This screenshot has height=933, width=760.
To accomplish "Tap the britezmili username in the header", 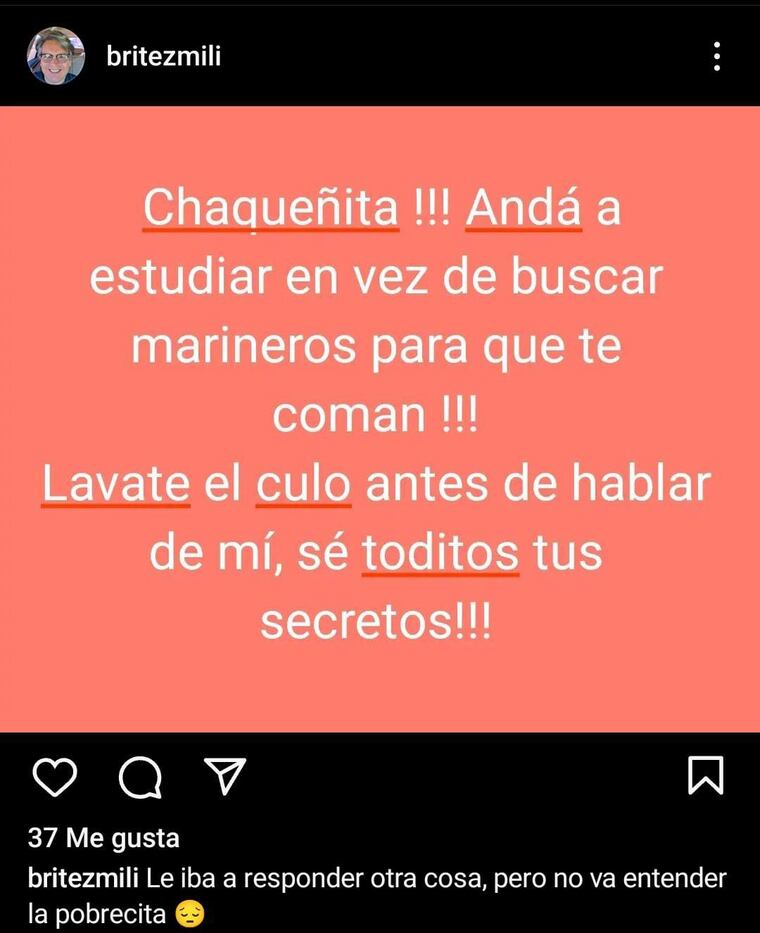I will (164, 56).
